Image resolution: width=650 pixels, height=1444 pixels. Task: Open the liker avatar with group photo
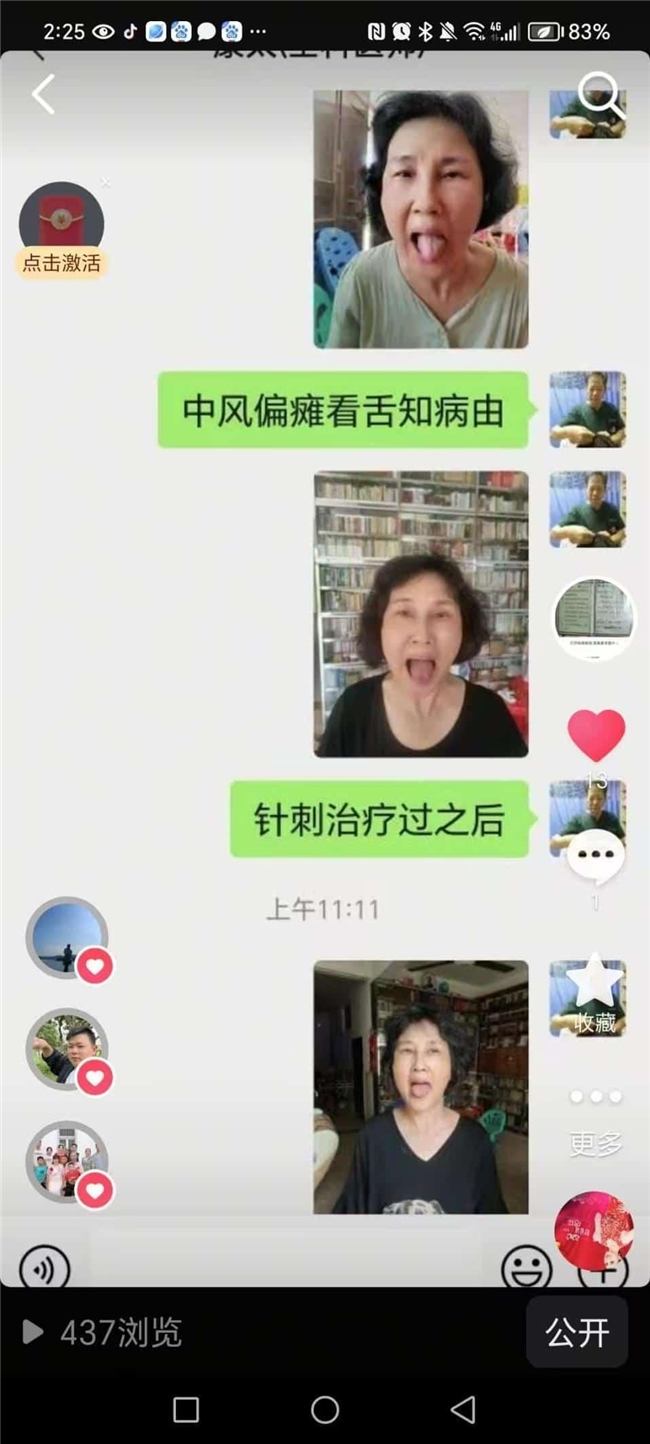[x=66, y=1161]
